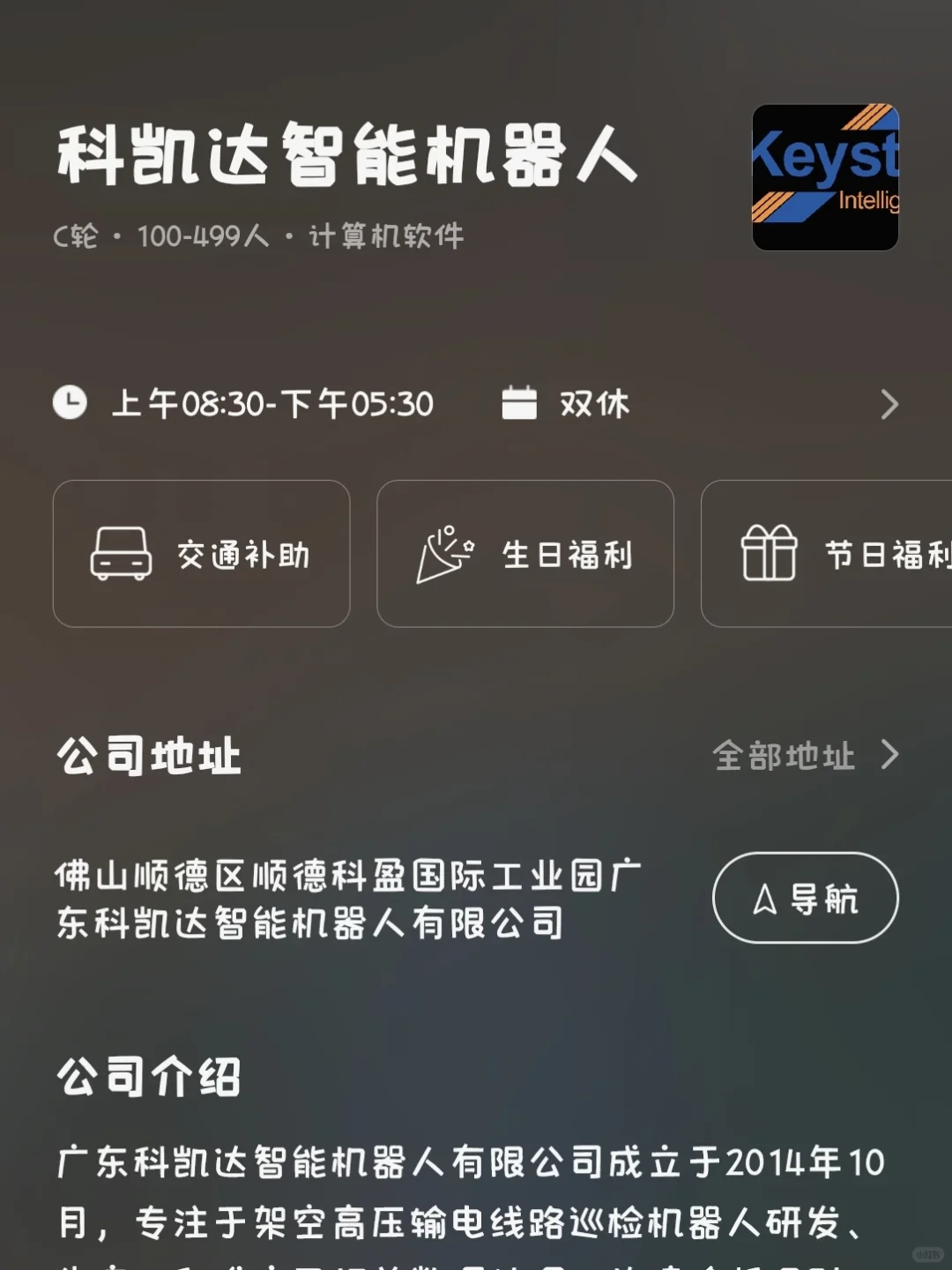The width and height of the screenshot is (952, 1270).
Task: Start 导航 to the company address
Action: pos(805,898)
